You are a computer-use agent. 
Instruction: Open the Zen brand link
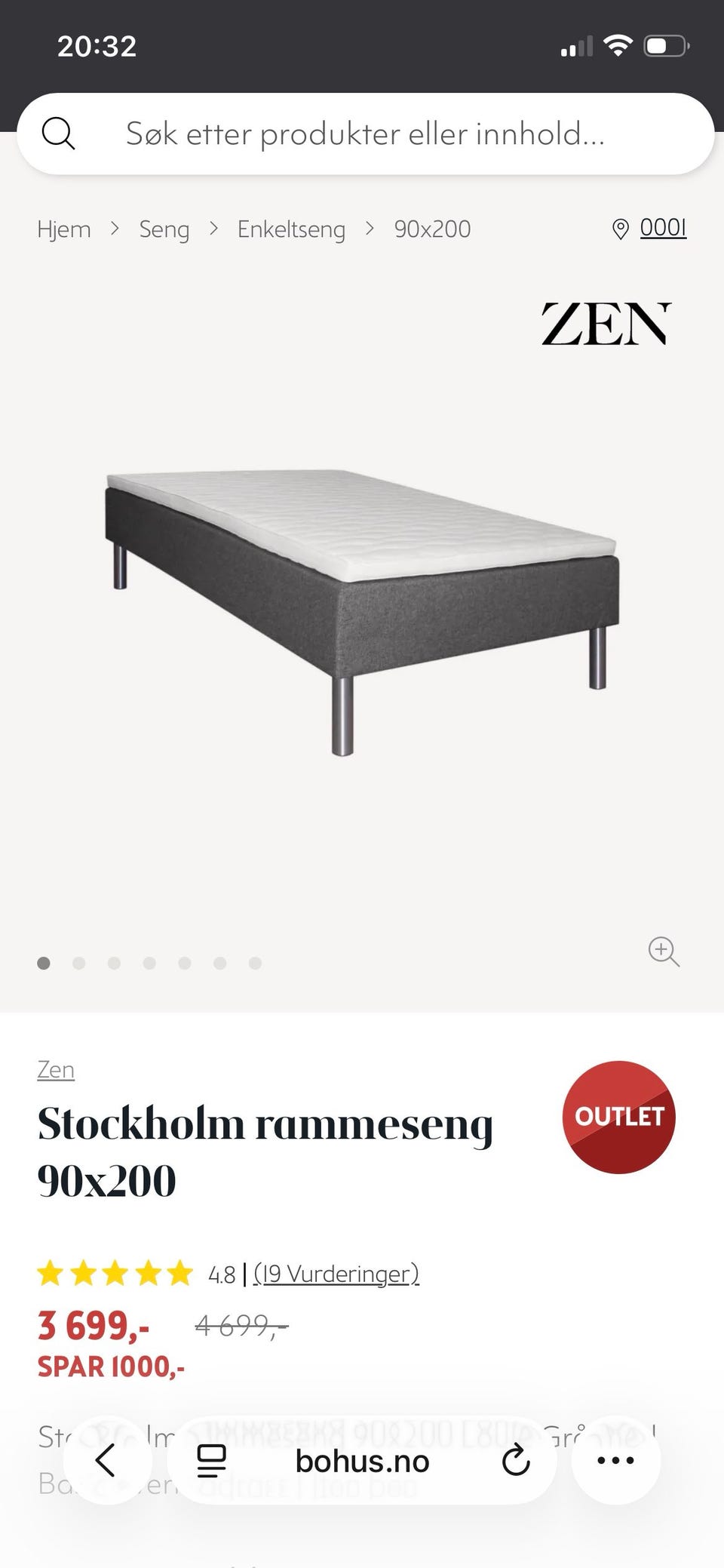56,1069
